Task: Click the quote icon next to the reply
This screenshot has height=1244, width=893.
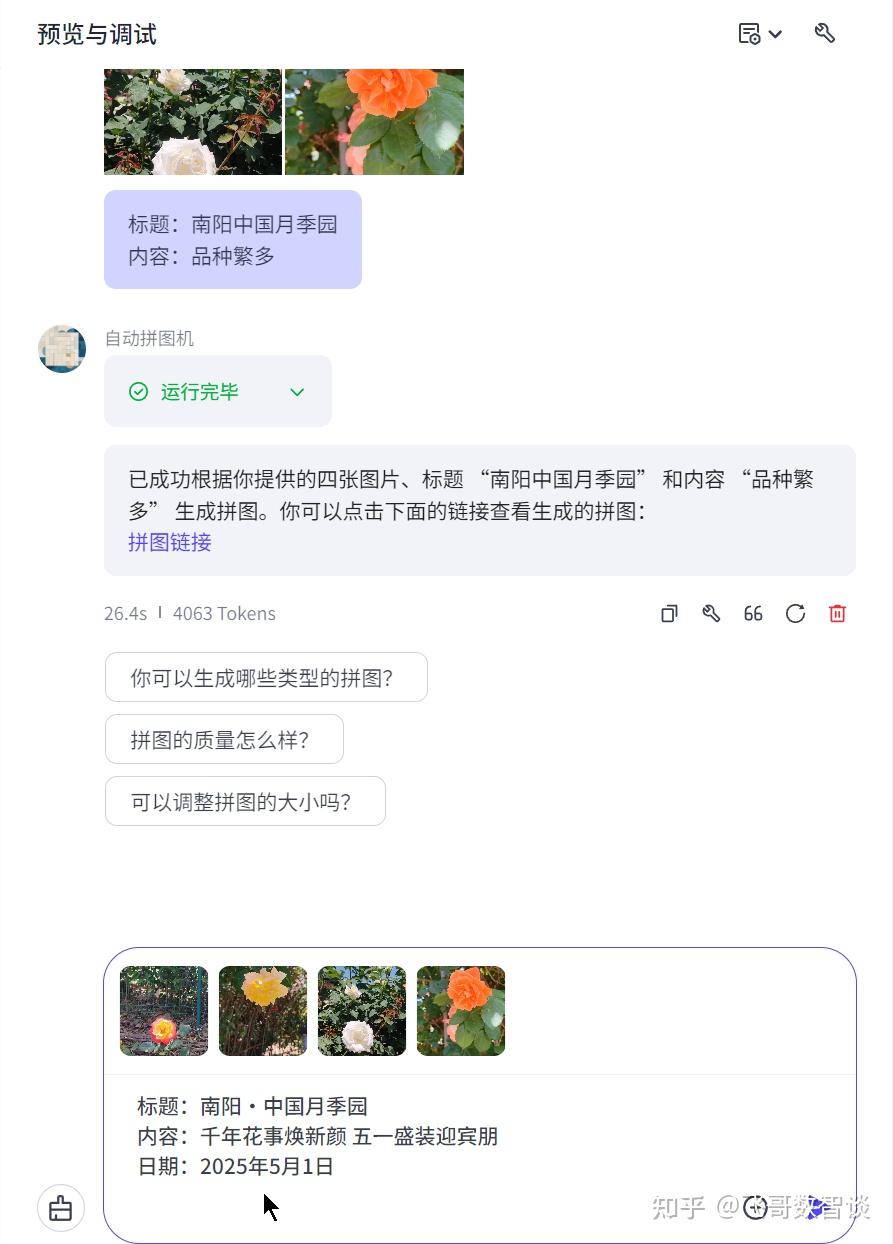Action: coord(753,613)
